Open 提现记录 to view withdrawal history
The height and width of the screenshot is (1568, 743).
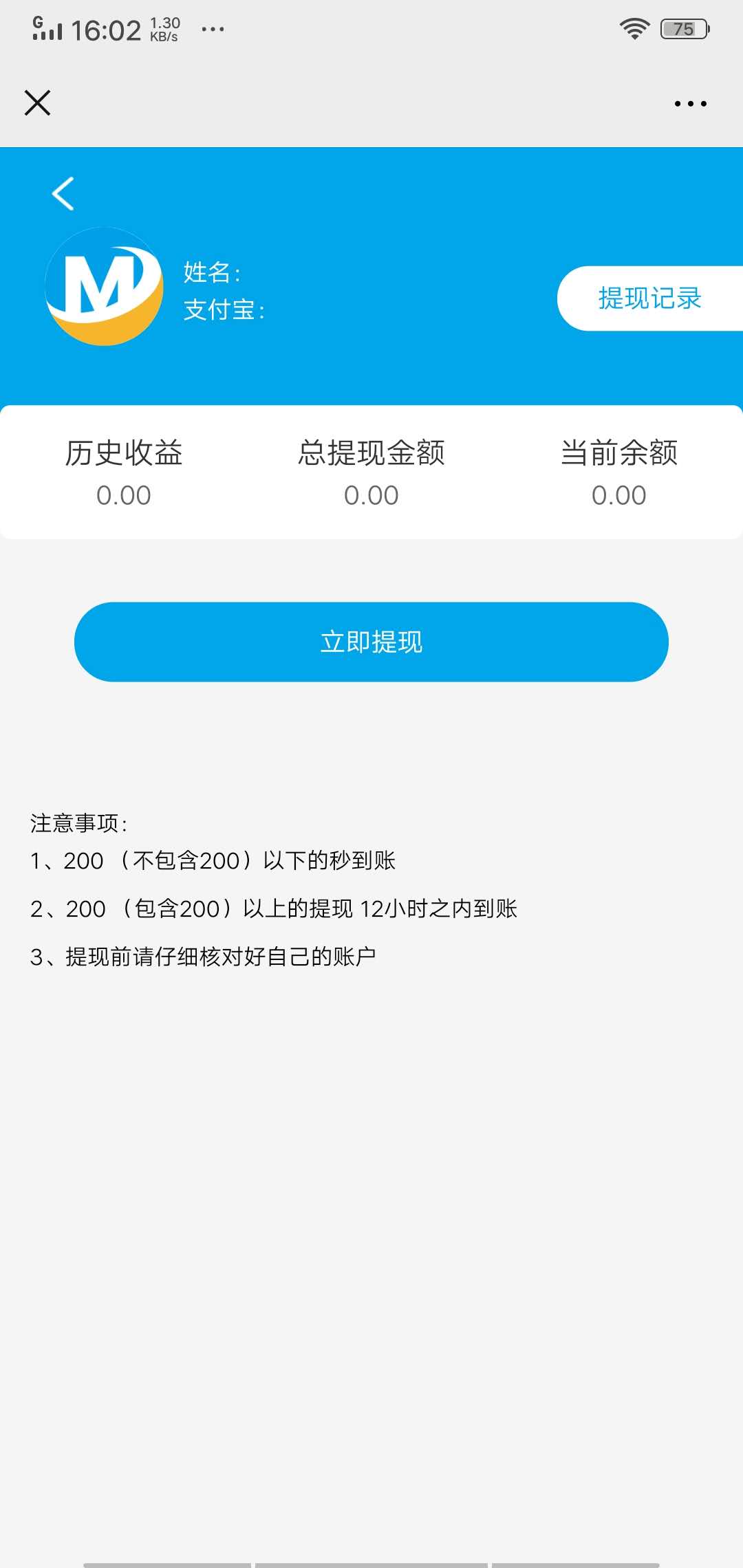649,297
